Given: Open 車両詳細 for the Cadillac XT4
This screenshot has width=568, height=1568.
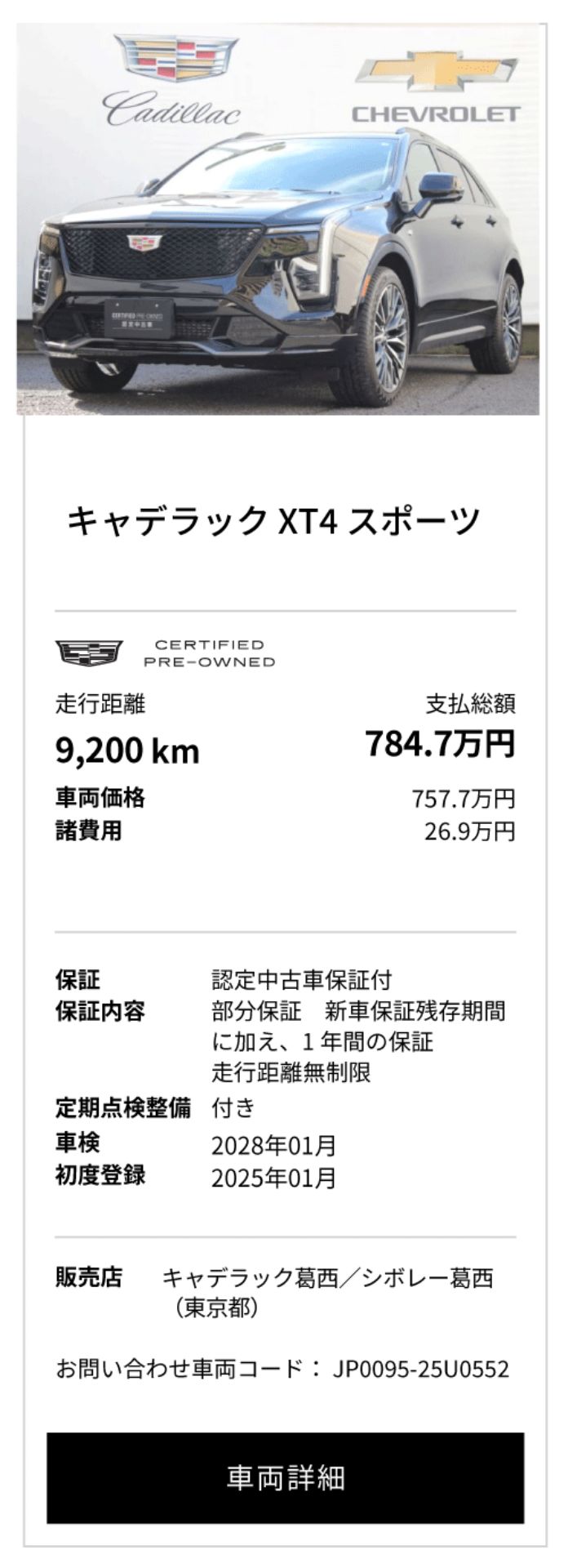Looking at the screenshot, I should tap(285, 1477).
